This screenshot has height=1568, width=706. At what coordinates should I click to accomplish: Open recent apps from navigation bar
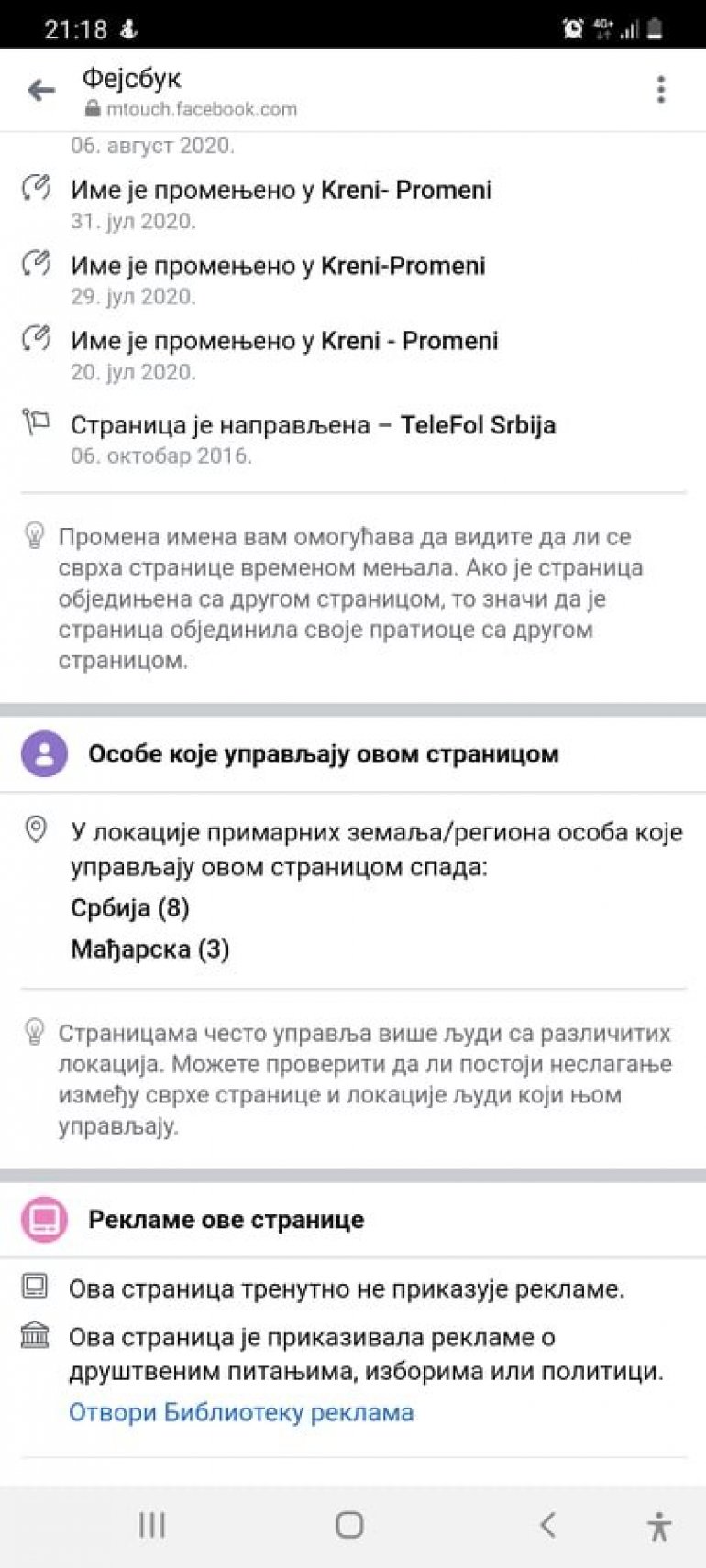[152, 1525]
